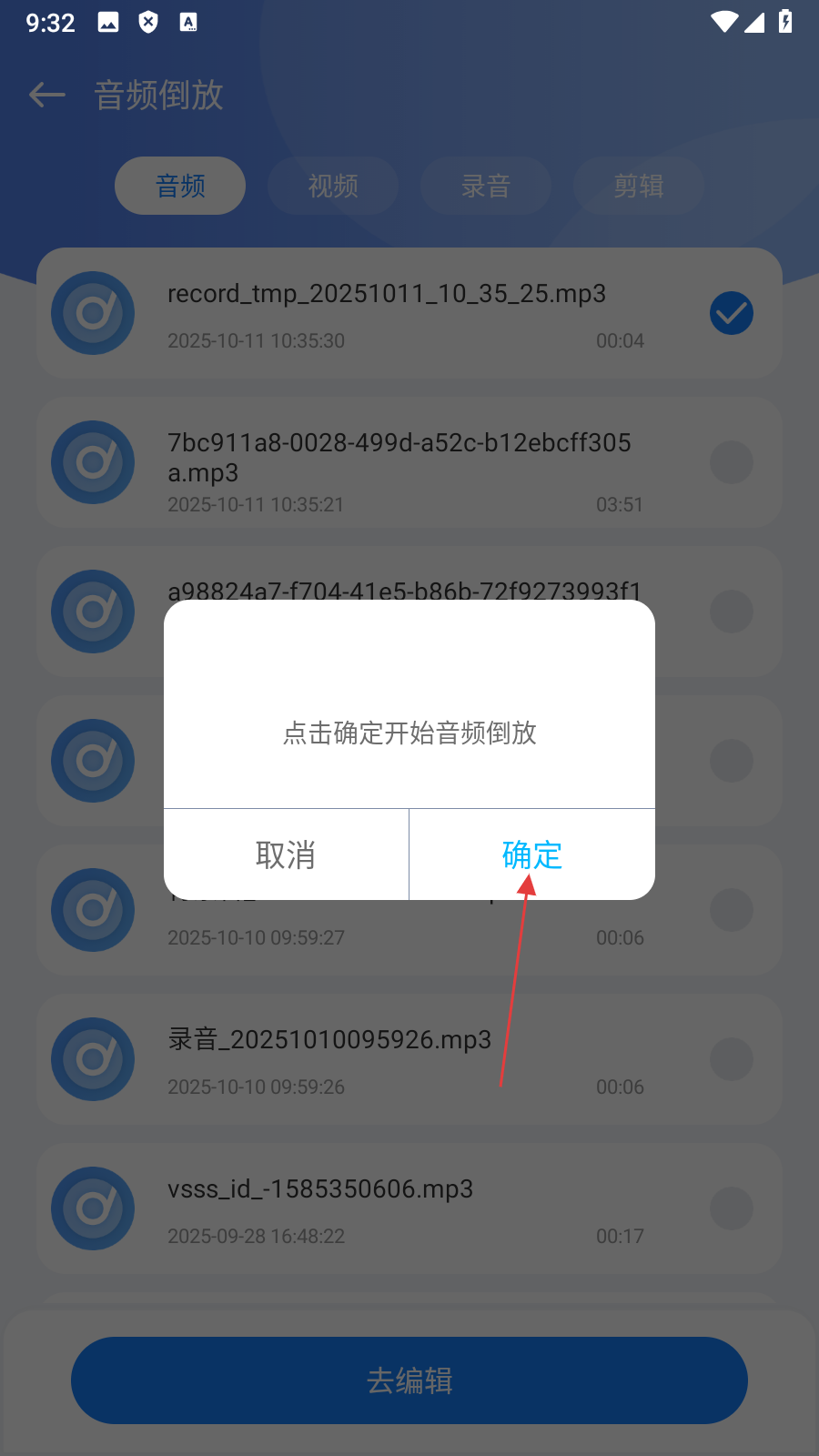Cancel the audio reversal dialog
Viewport: 819px width, 1456px height.
[x=286, y=854]
